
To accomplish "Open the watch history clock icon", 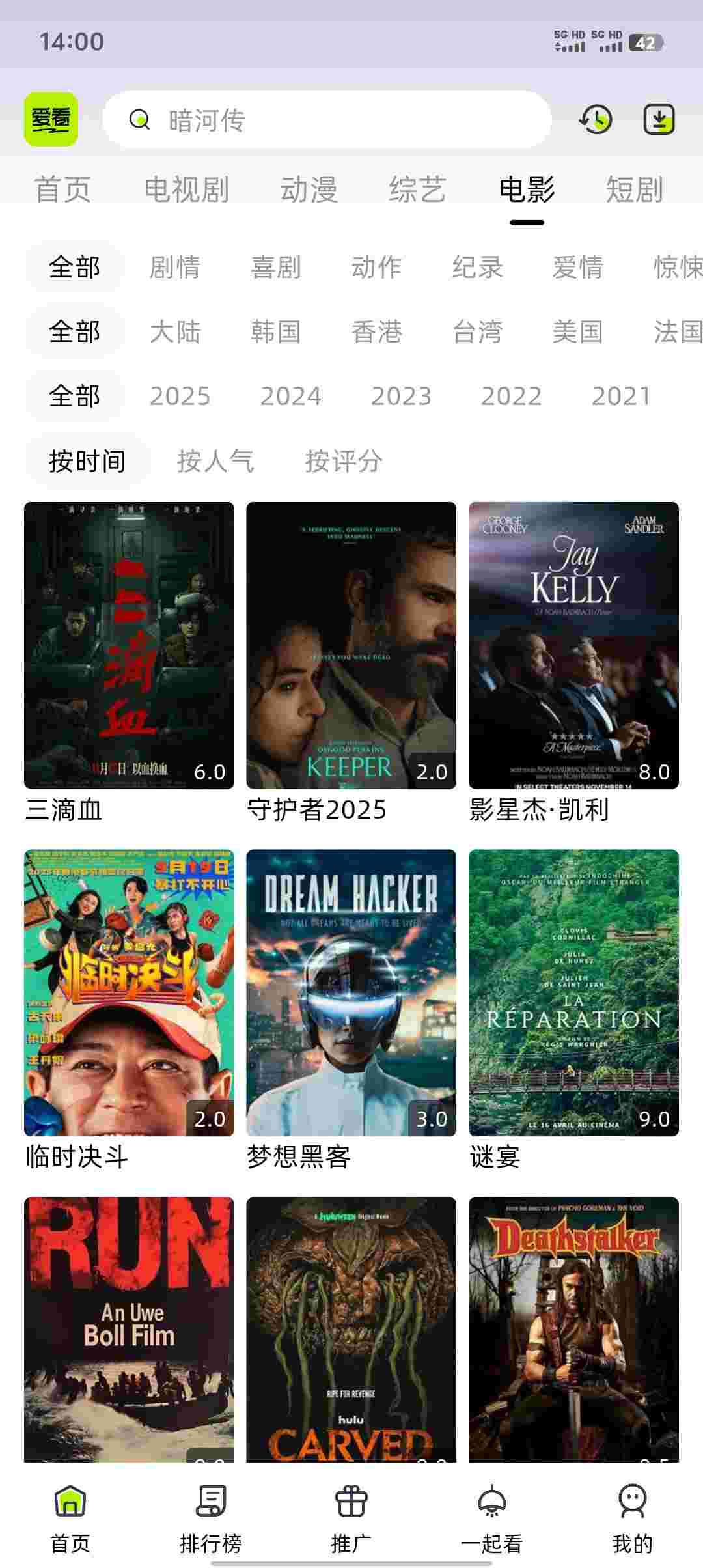I will [595, 120].
